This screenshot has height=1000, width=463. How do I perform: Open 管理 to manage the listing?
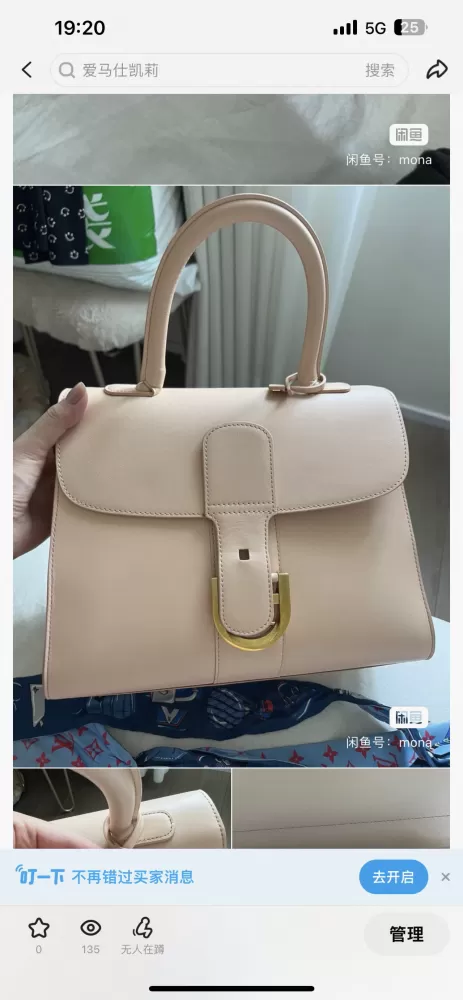pos(406,934)
